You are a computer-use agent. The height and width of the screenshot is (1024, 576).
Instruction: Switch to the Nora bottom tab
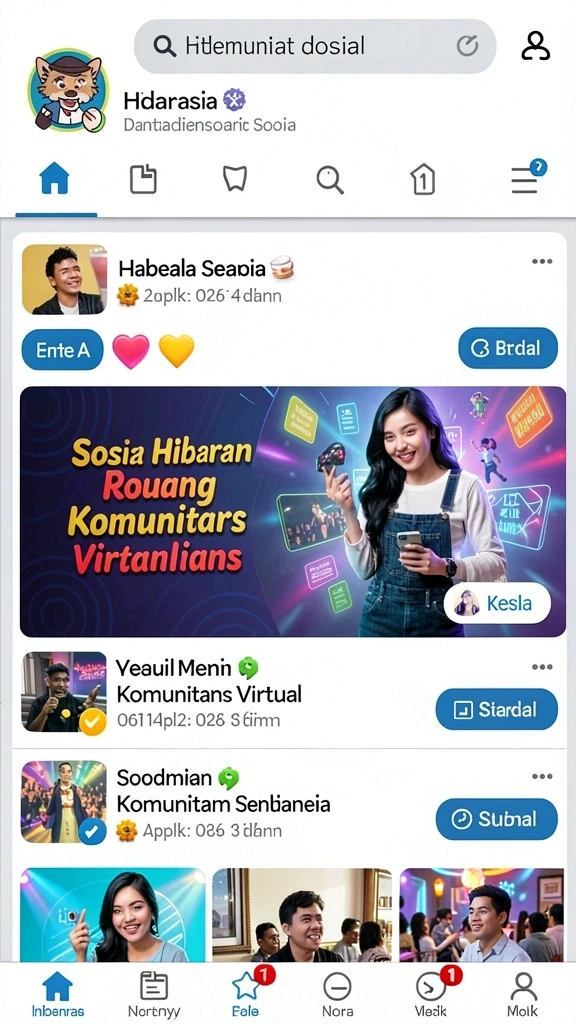[337, 995]
